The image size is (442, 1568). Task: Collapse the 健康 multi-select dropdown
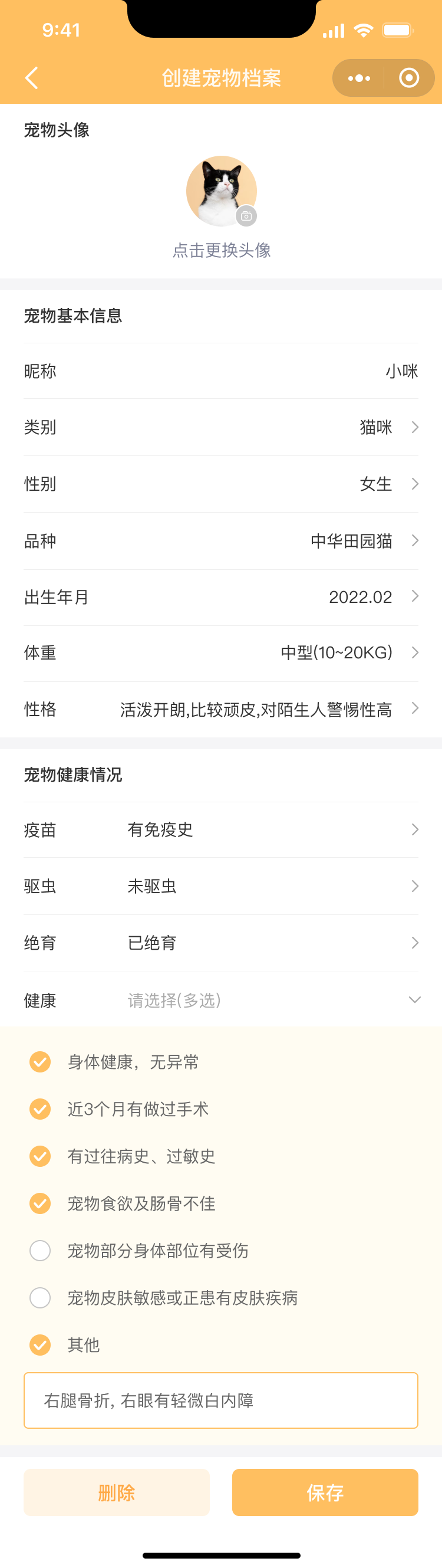[414, 999]
